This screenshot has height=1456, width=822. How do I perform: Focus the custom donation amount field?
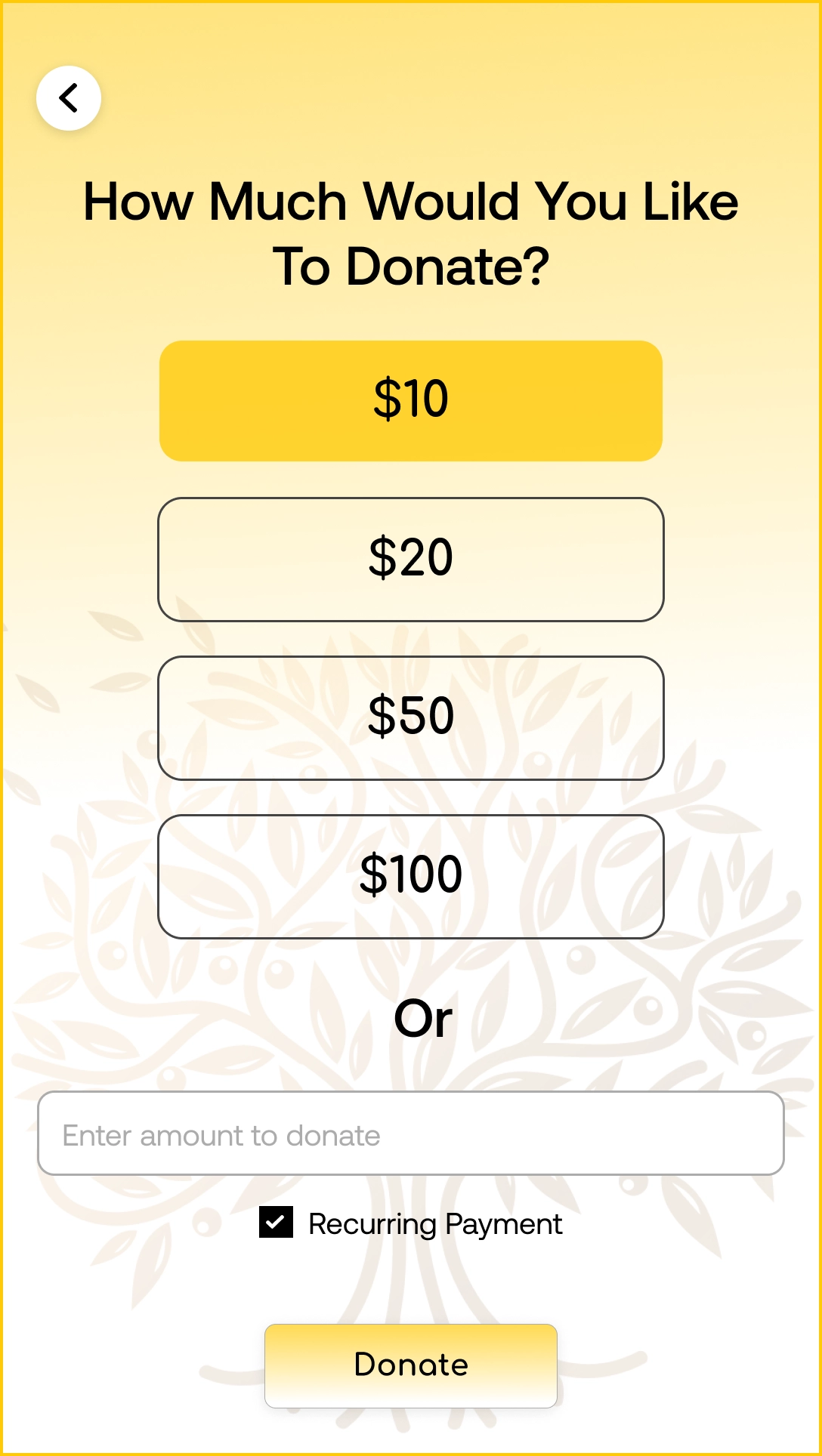411,1133
